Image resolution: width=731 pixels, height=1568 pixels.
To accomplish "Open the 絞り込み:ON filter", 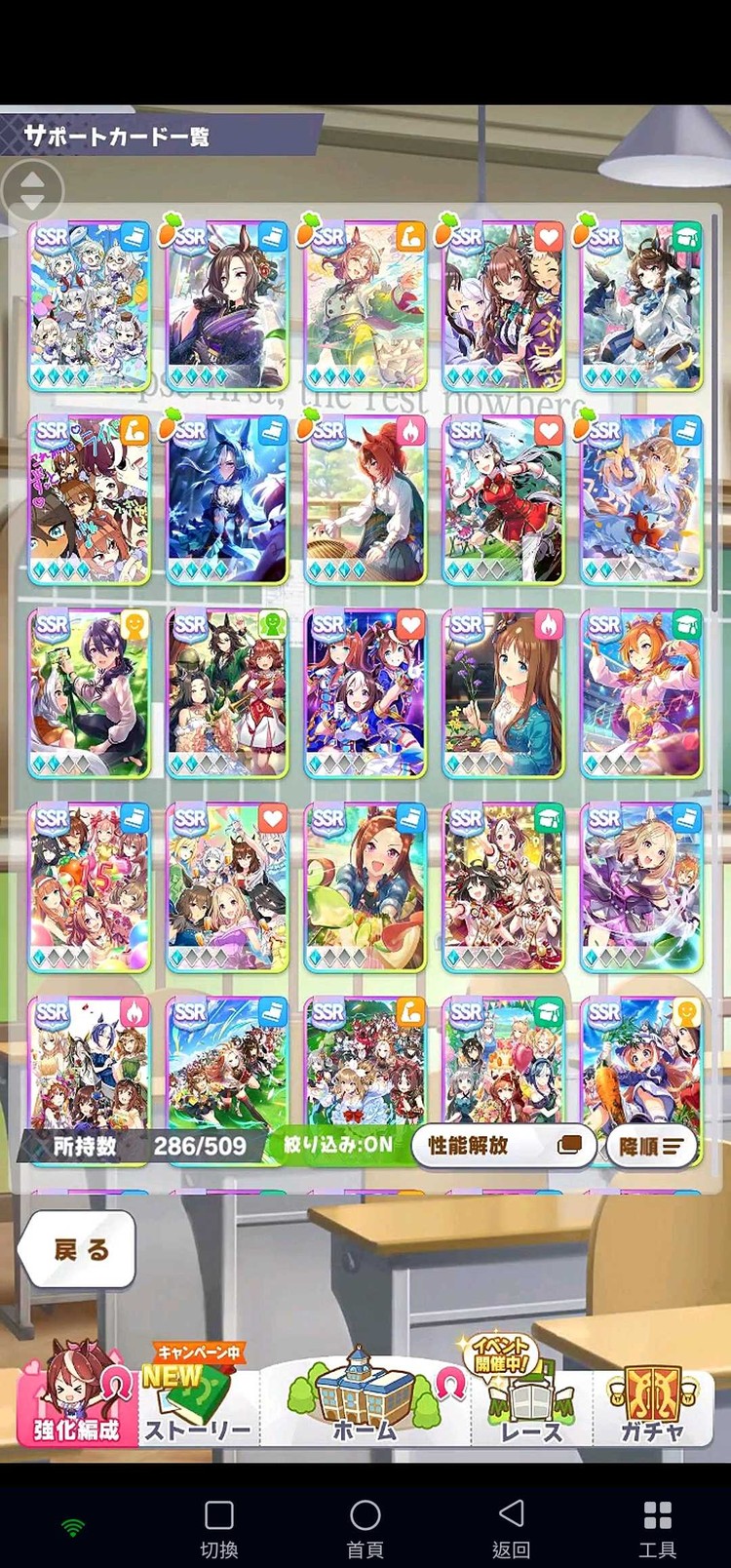I will click(x=337, y=1145).
